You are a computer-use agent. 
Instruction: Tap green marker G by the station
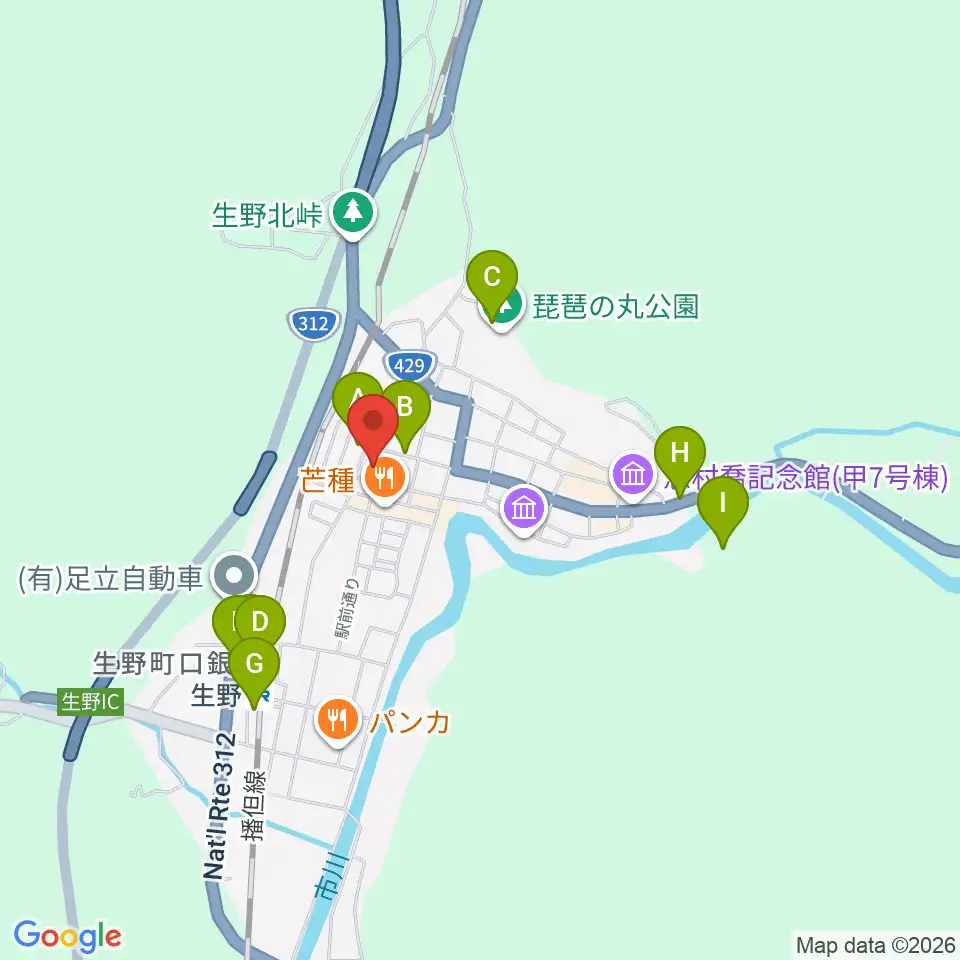(x=254, y=670)
